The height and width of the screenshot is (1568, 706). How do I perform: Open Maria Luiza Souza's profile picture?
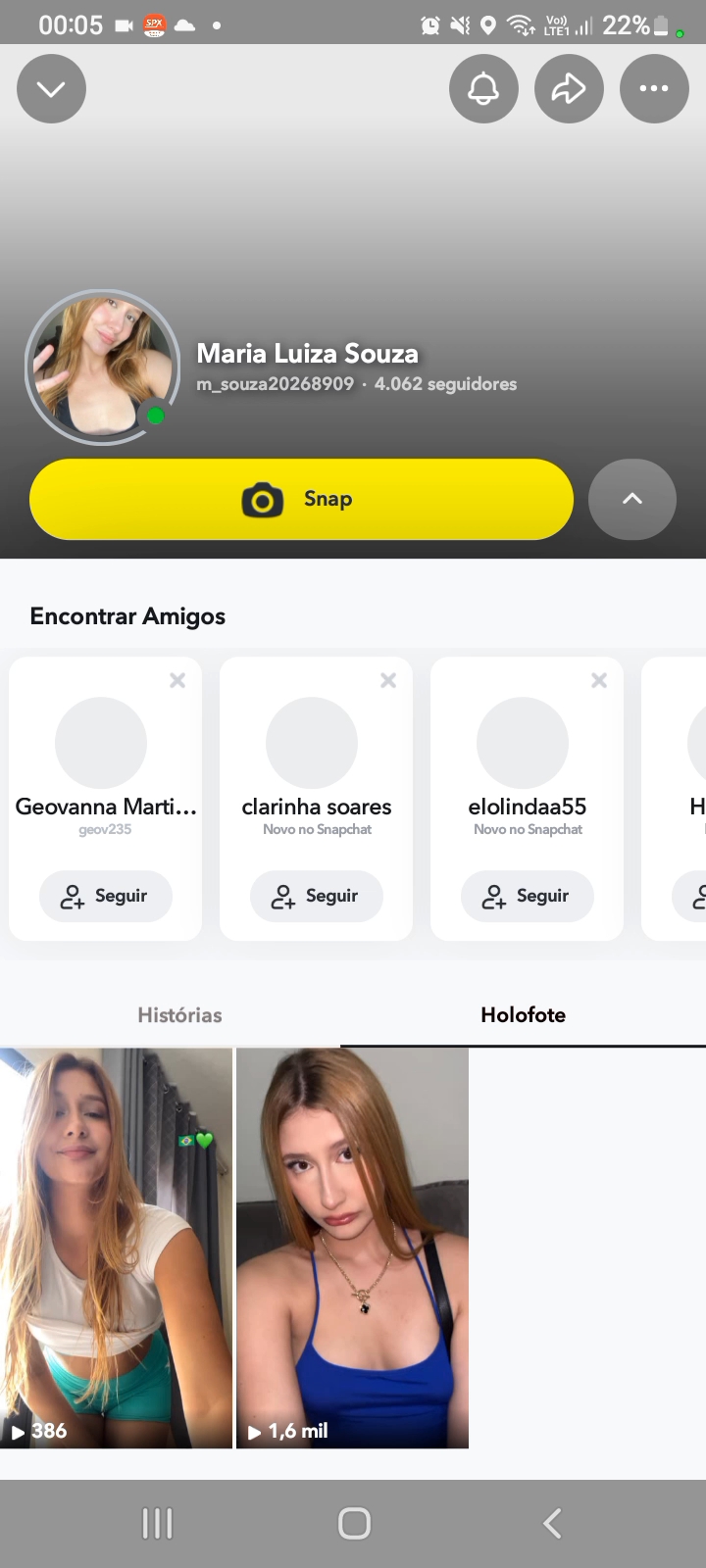(103, 367)
